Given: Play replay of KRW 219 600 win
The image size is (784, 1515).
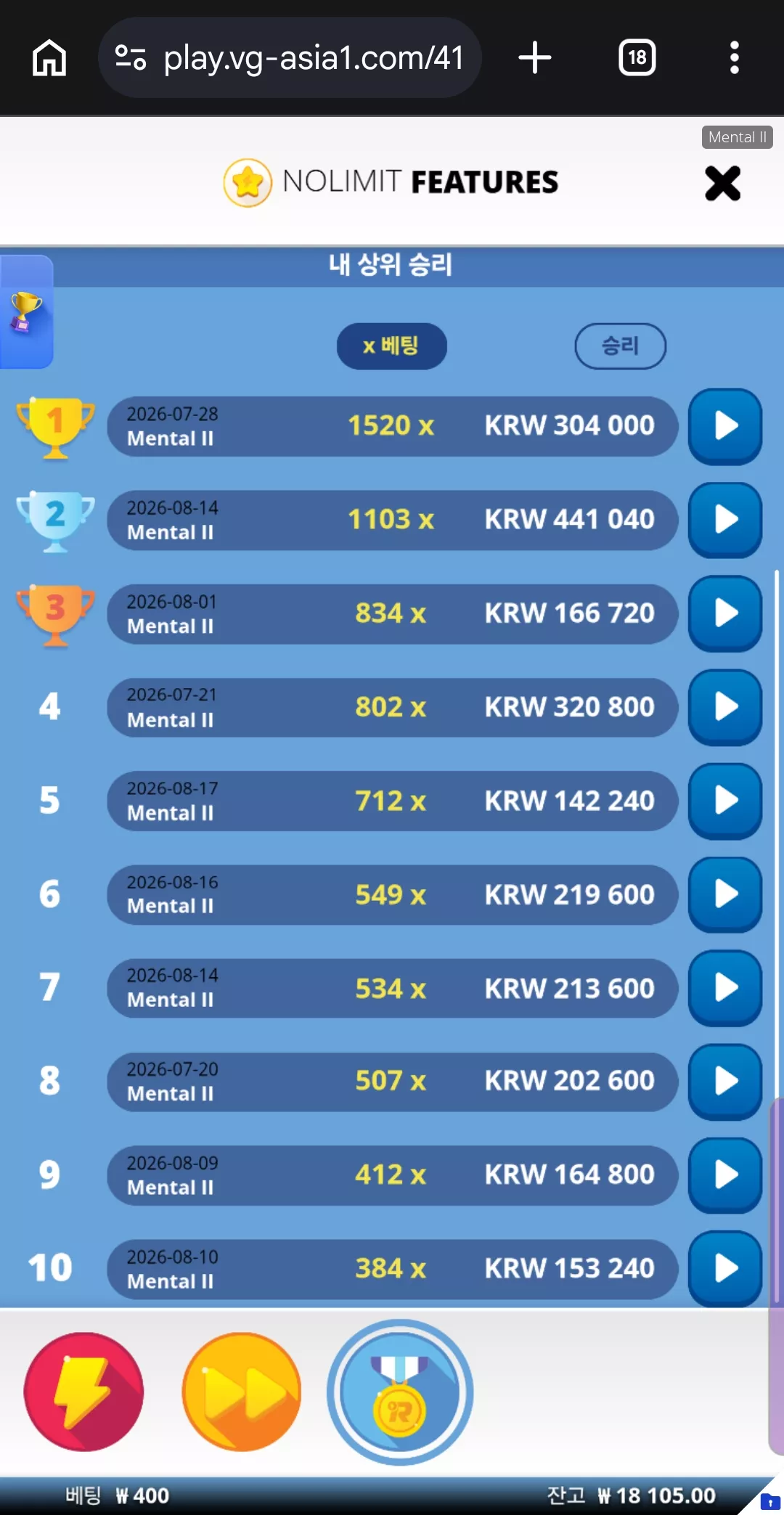Looking at the screenshot, I should [725, 894].
